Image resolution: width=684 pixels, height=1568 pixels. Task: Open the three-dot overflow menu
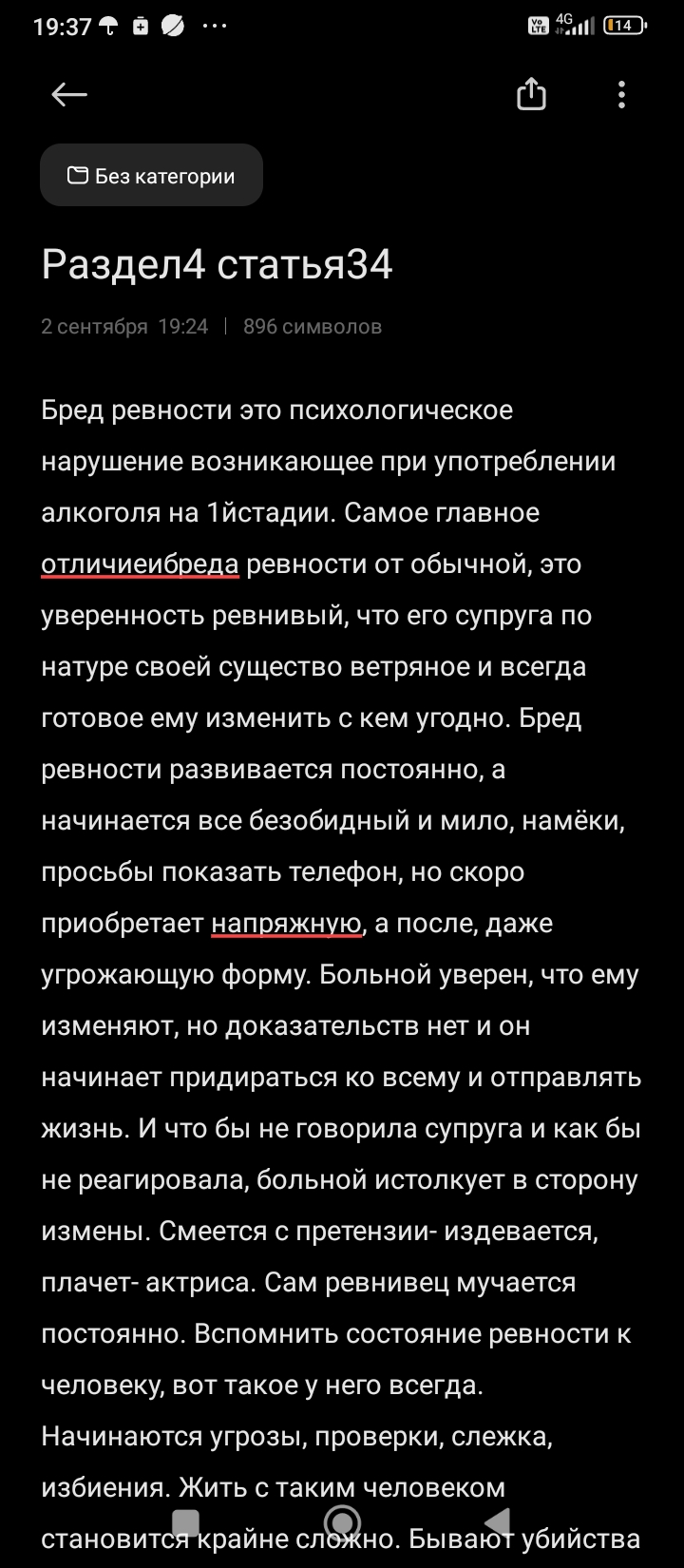(x=621, y=94)
